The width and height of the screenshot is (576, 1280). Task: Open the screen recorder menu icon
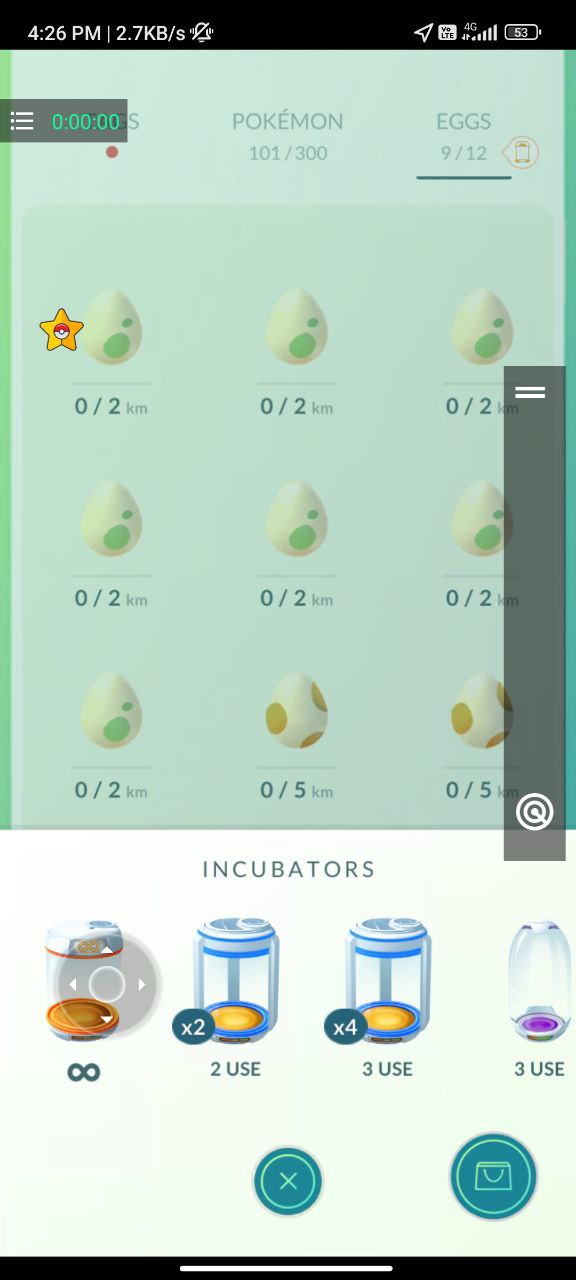click(x=22, y=121)
